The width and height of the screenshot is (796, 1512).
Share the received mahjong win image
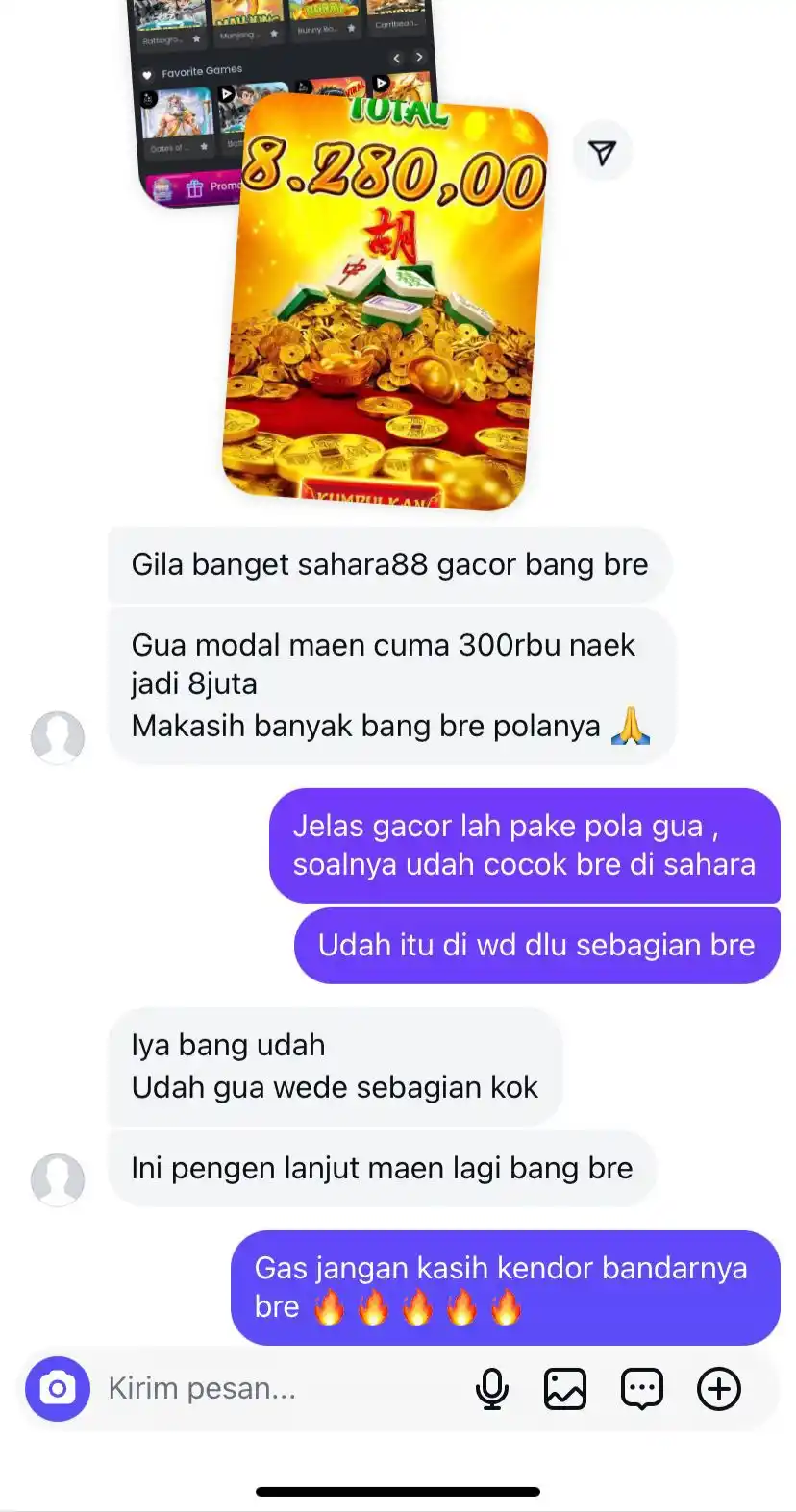(602, 152)
